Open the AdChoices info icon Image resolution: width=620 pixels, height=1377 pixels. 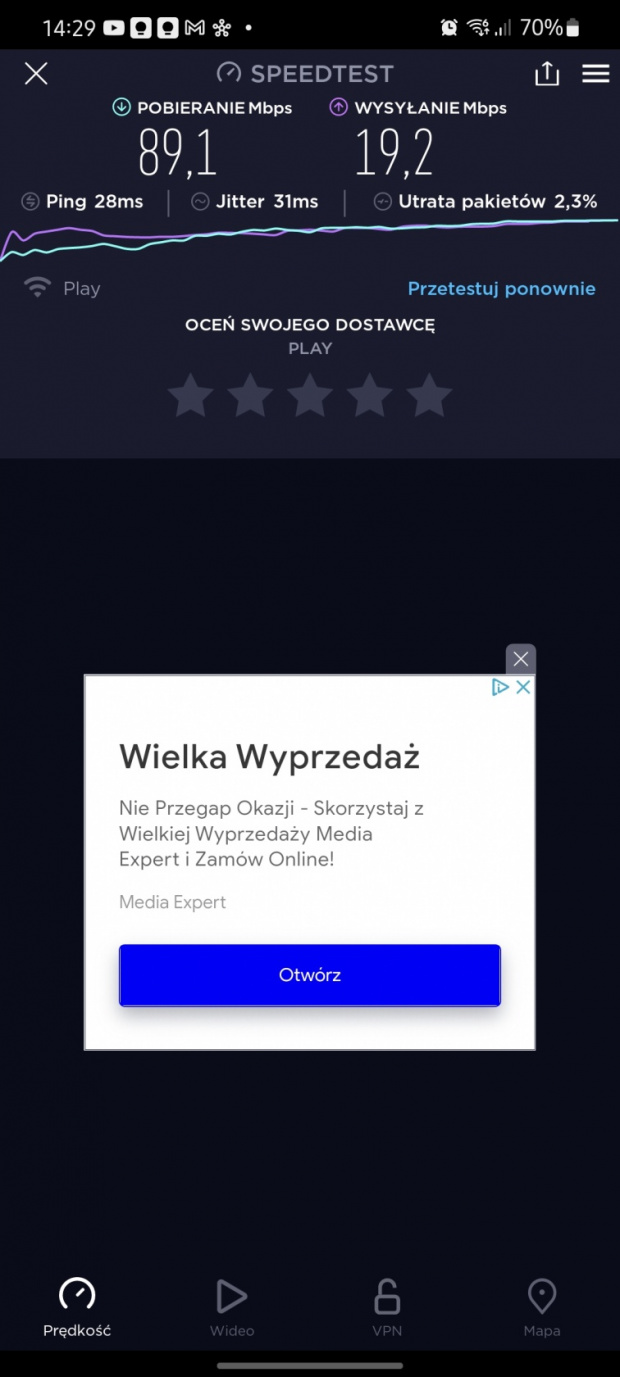pyautogui.click(x=500, y=687)
